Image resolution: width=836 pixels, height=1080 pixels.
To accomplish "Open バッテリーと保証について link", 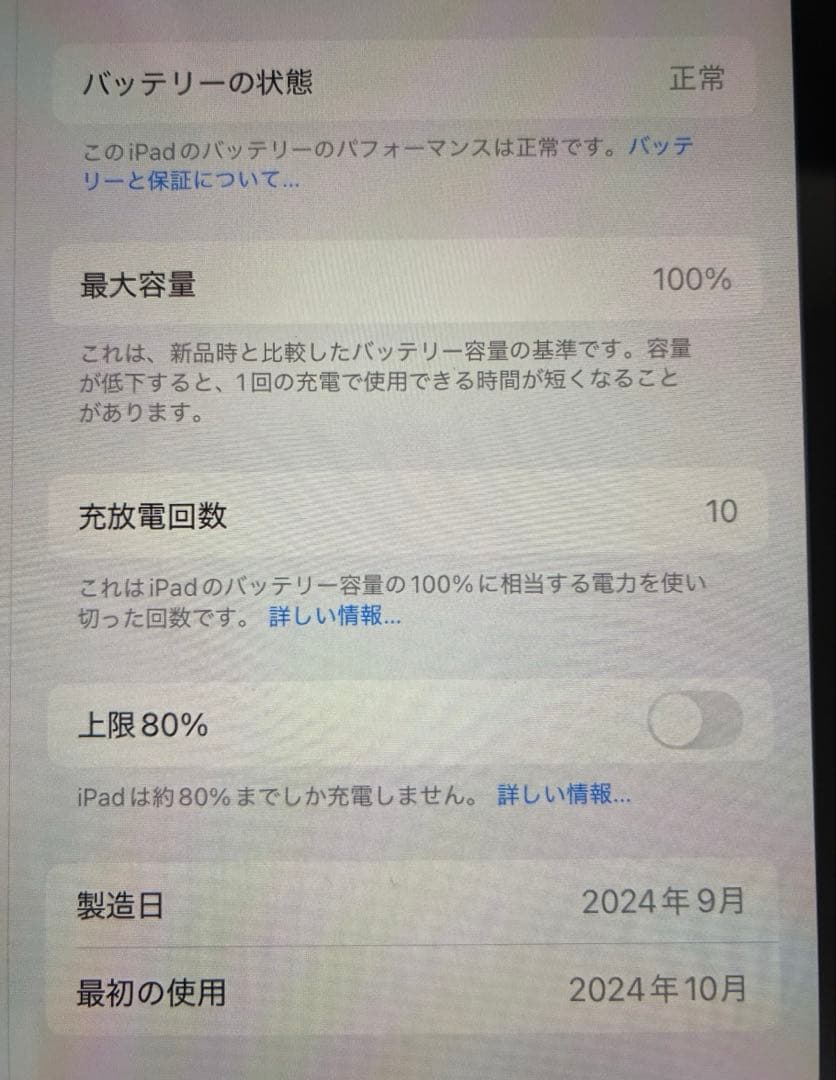I will coord(663,146).
